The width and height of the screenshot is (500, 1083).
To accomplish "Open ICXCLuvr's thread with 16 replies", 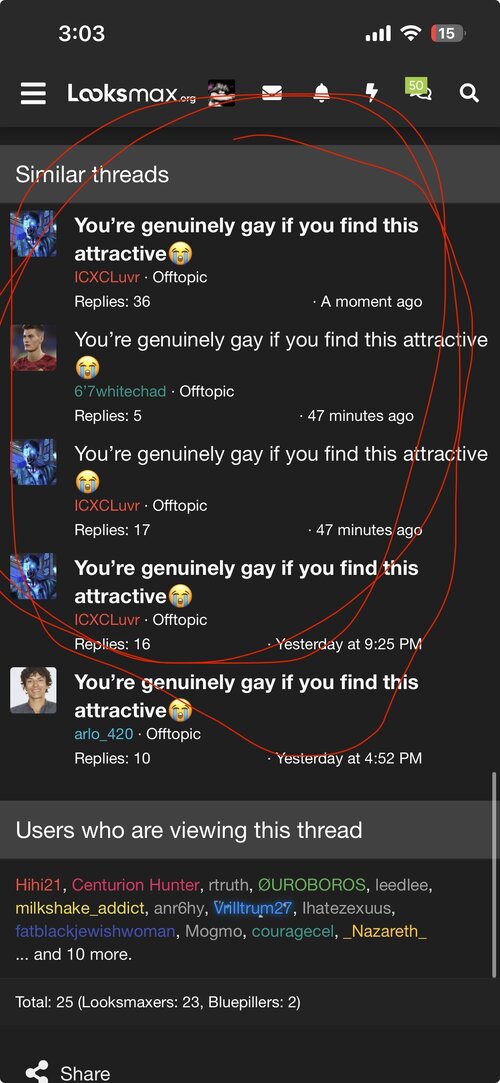I will [x=247, y=582].
